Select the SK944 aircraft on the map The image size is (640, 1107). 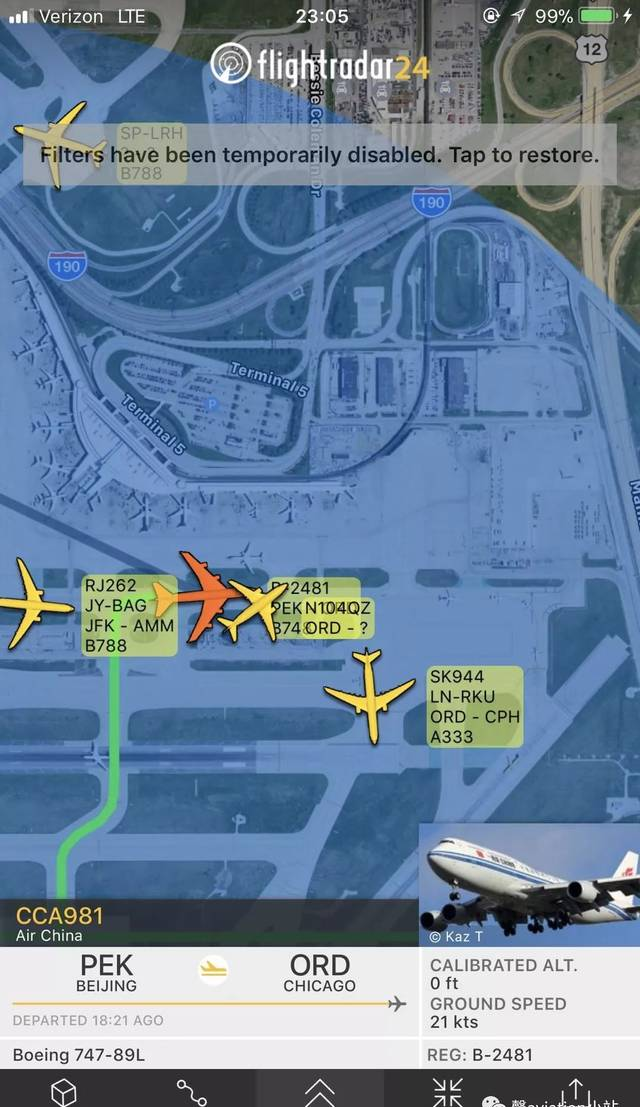369,693
